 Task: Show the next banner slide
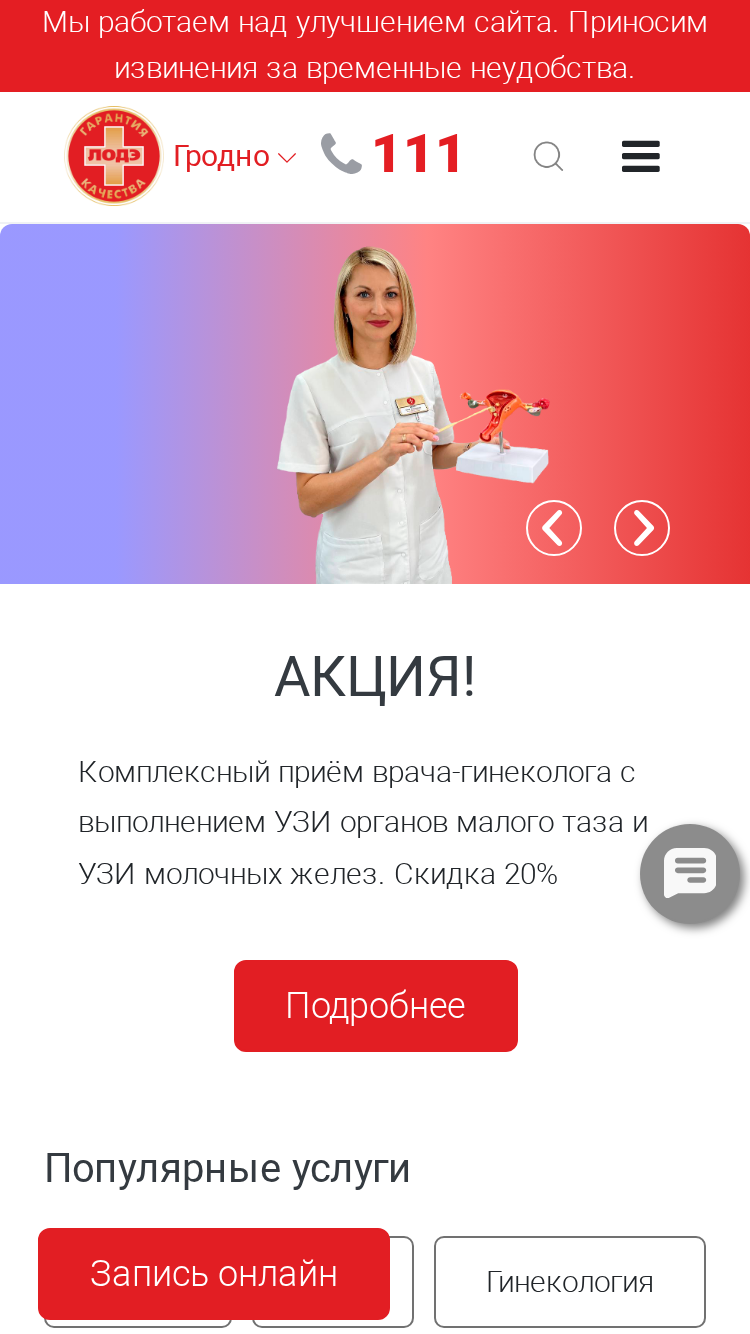pyautogui.click(x=642, y=528)
